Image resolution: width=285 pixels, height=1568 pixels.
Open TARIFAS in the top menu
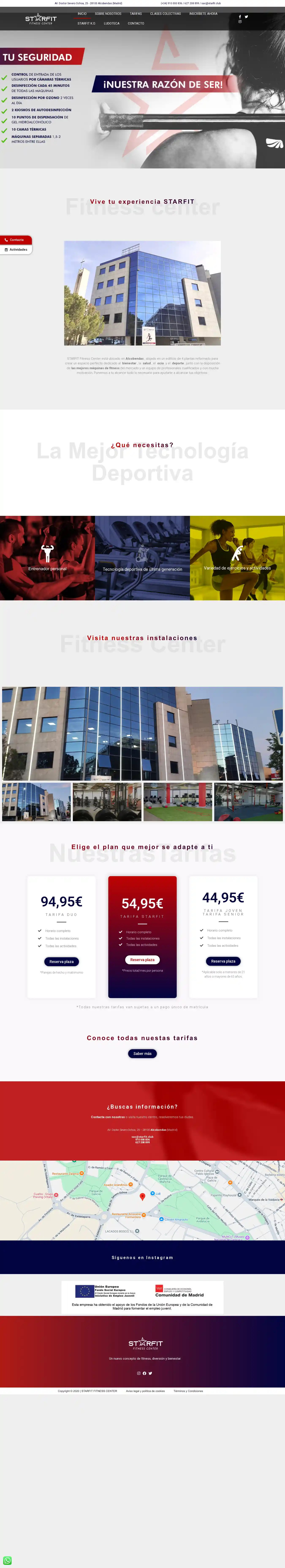pyautogui.click(x=136, y=13)
